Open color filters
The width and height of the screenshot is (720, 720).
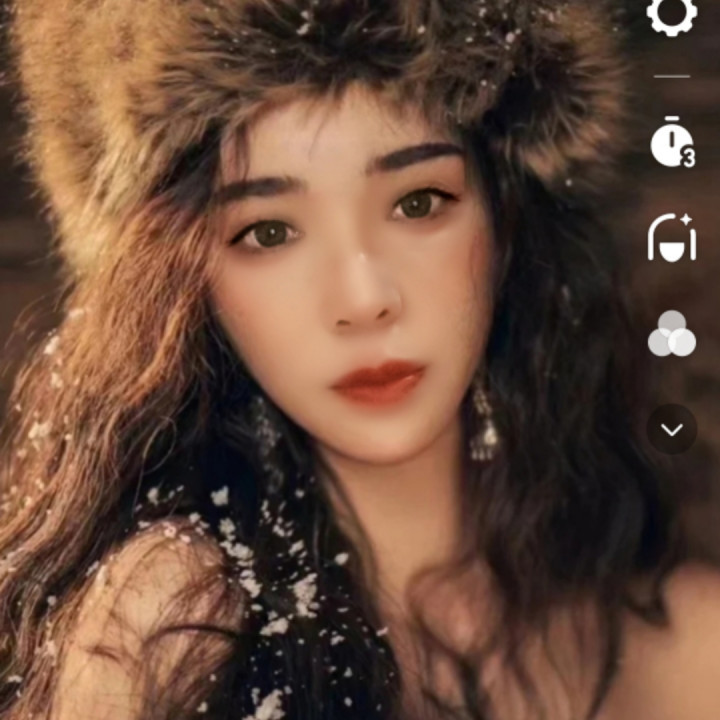coord(671,334)
